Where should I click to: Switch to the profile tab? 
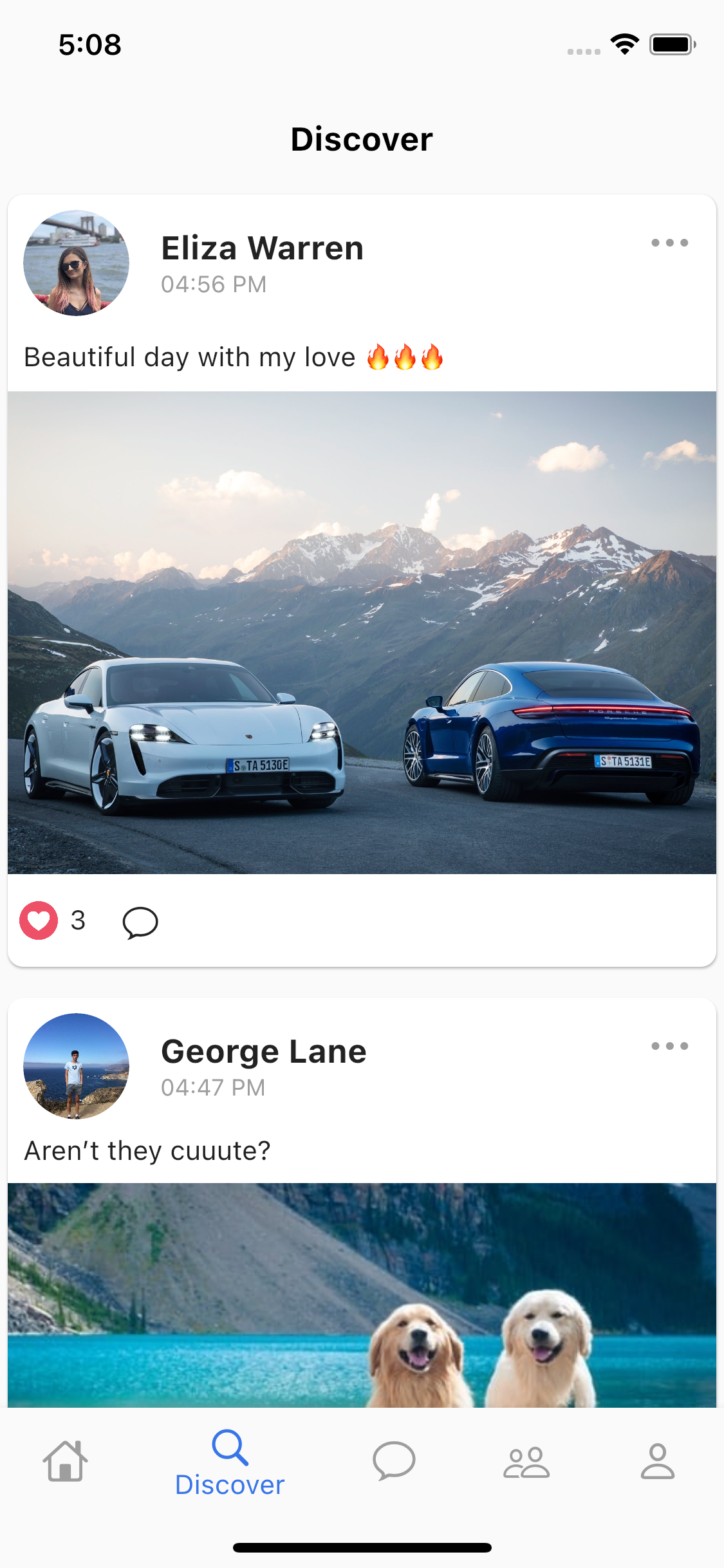657,1461
